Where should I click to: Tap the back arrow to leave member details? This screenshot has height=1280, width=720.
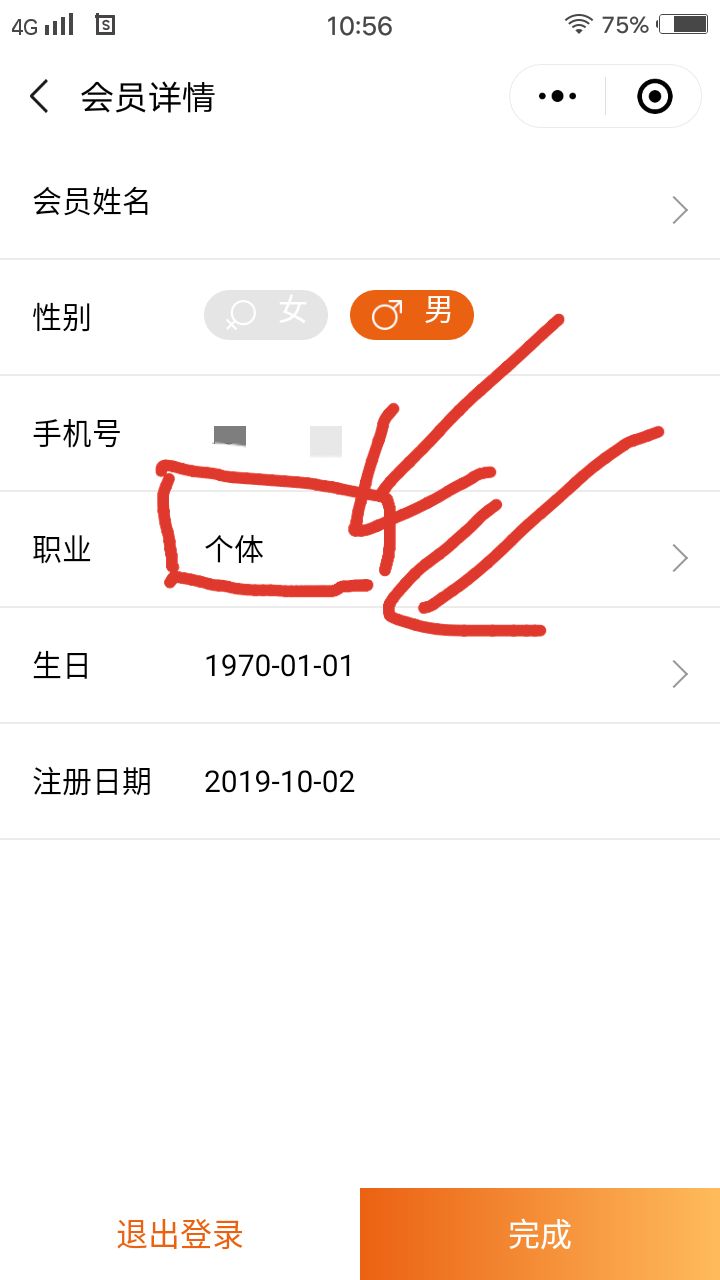tap(38, 97)
